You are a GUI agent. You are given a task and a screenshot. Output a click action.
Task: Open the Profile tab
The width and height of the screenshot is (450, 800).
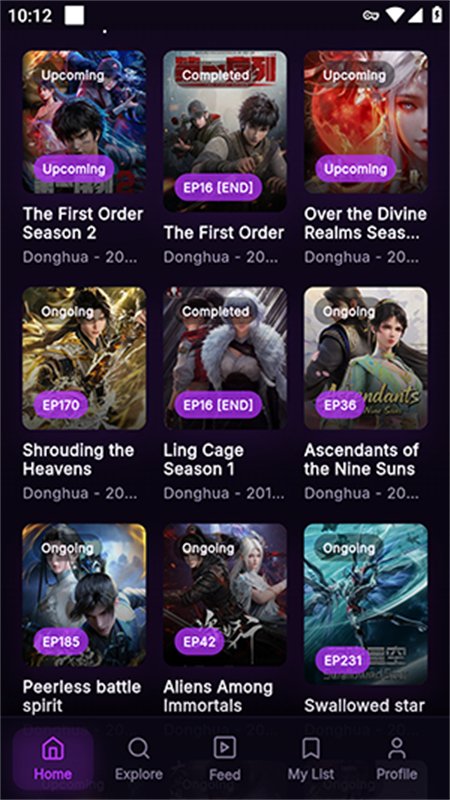pos(396,759)
